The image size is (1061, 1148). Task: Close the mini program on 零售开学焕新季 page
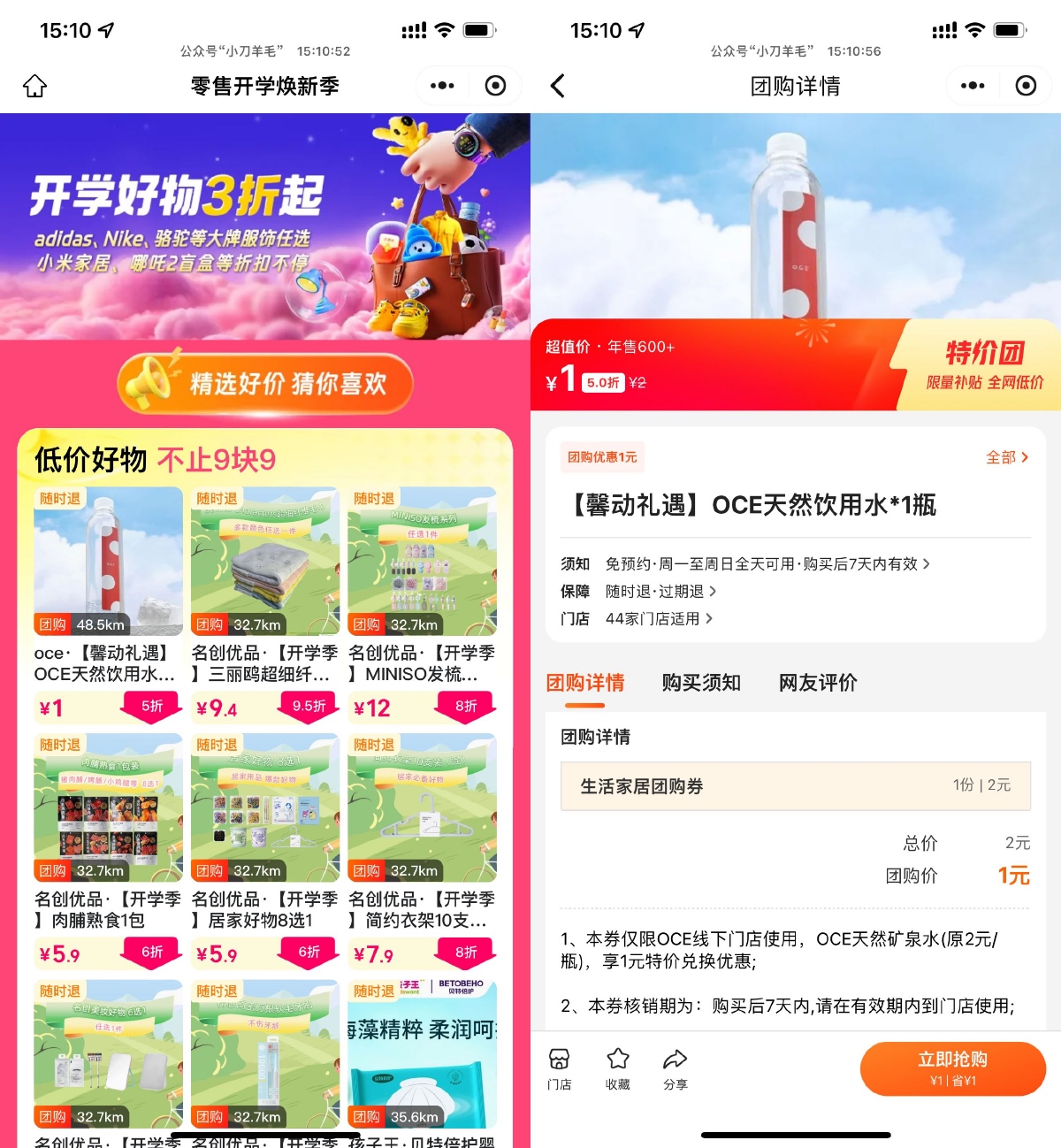coord(496,86)
